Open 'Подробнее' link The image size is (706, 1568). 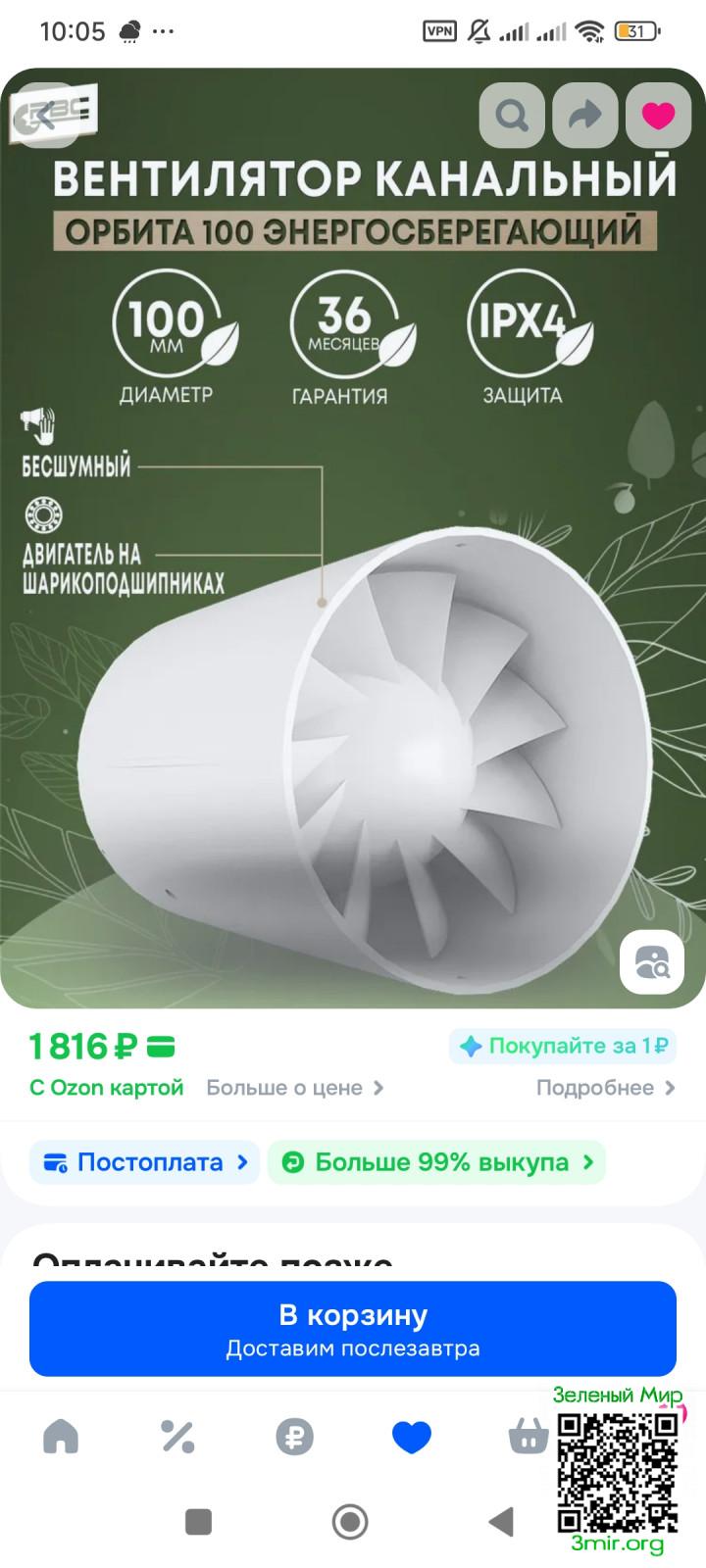click(605, 1088)
